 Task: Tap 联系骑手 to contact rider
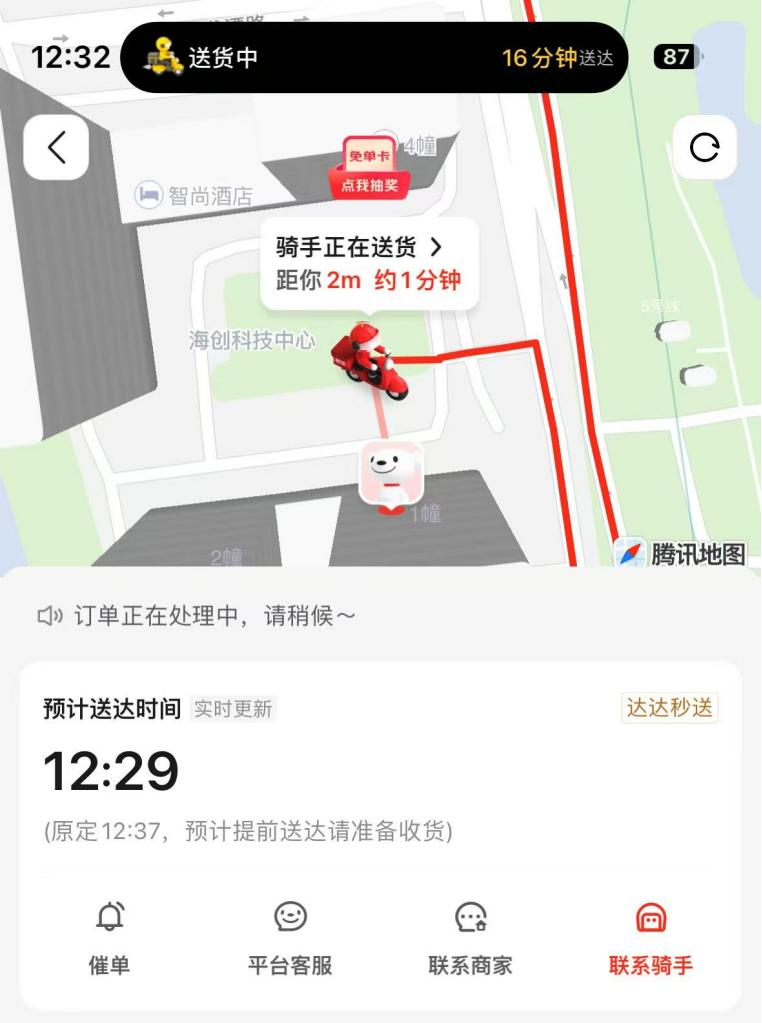coord(650,937)
